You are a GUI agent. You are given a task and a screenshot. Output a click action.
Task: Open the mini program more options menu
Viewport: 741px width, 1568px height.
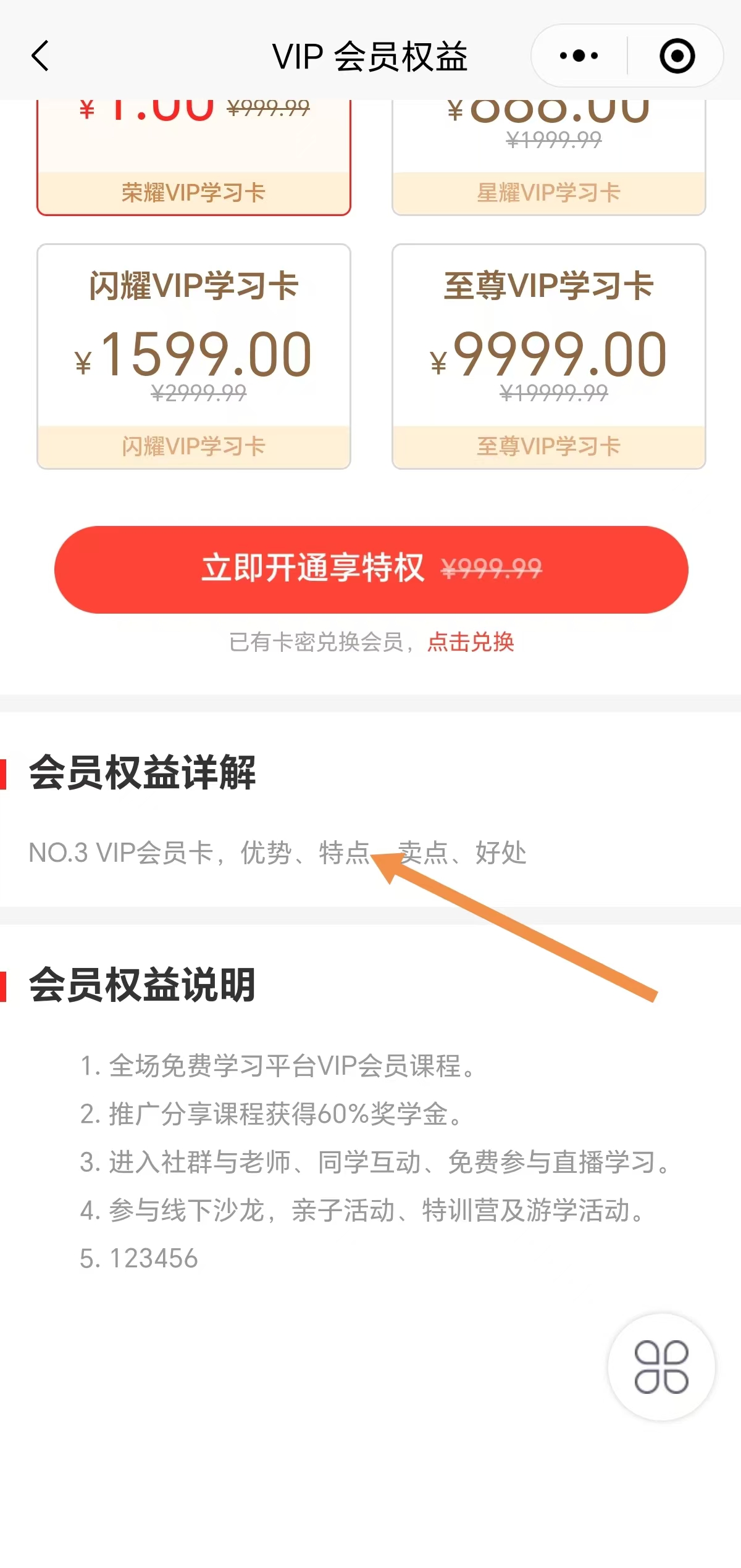pyautogui.click(x=579, y=56)
